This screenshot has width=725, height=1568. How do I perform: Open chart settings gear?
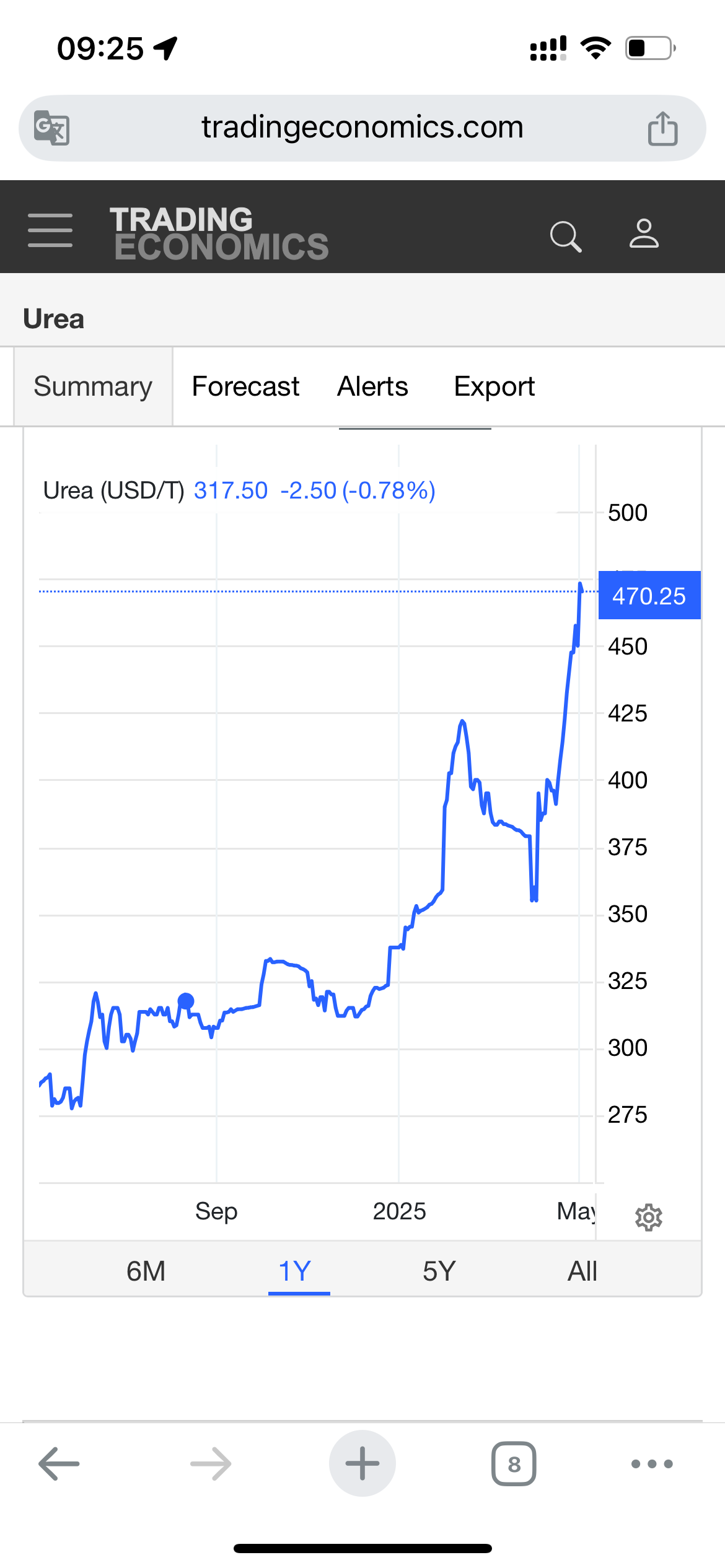pyautogui.click(x=649, y=1217)
